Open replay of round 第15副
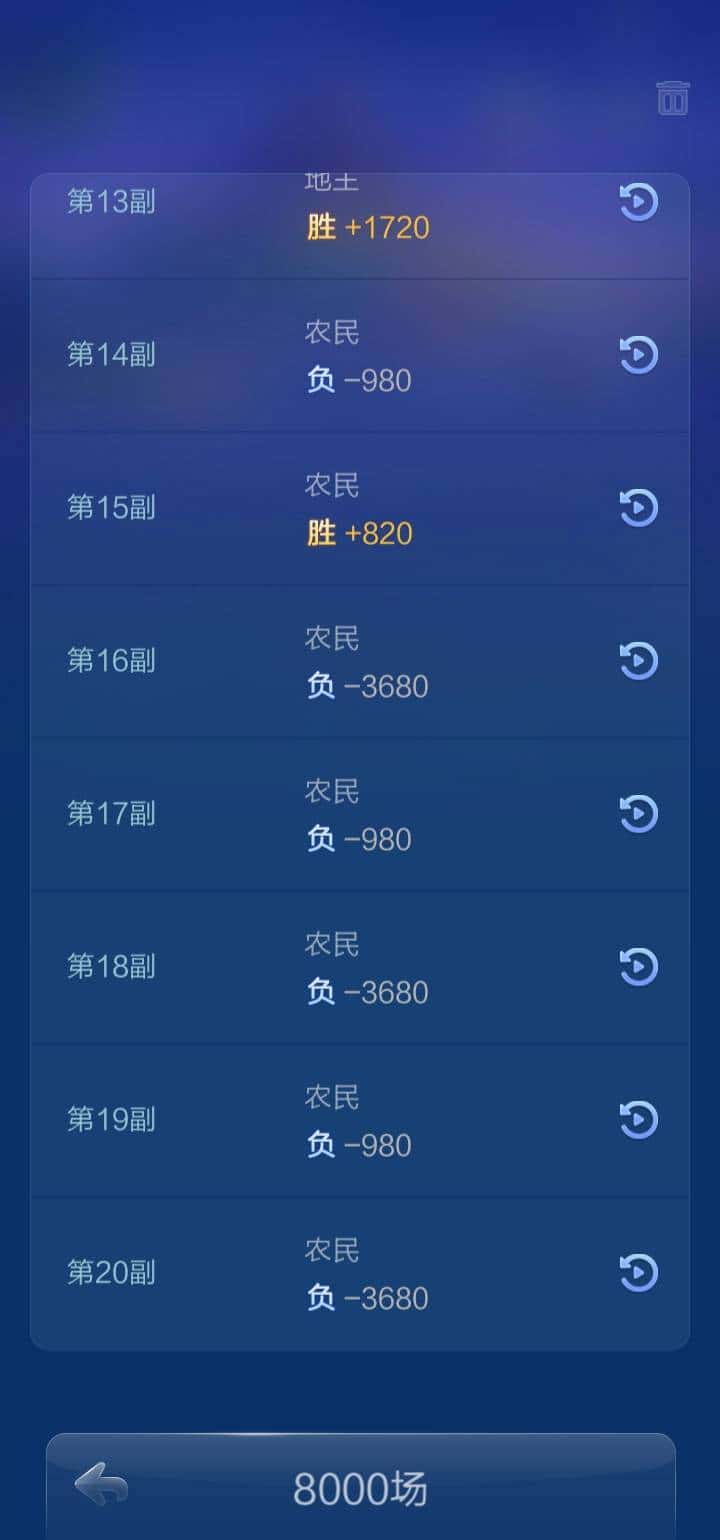 click(638, 507)
